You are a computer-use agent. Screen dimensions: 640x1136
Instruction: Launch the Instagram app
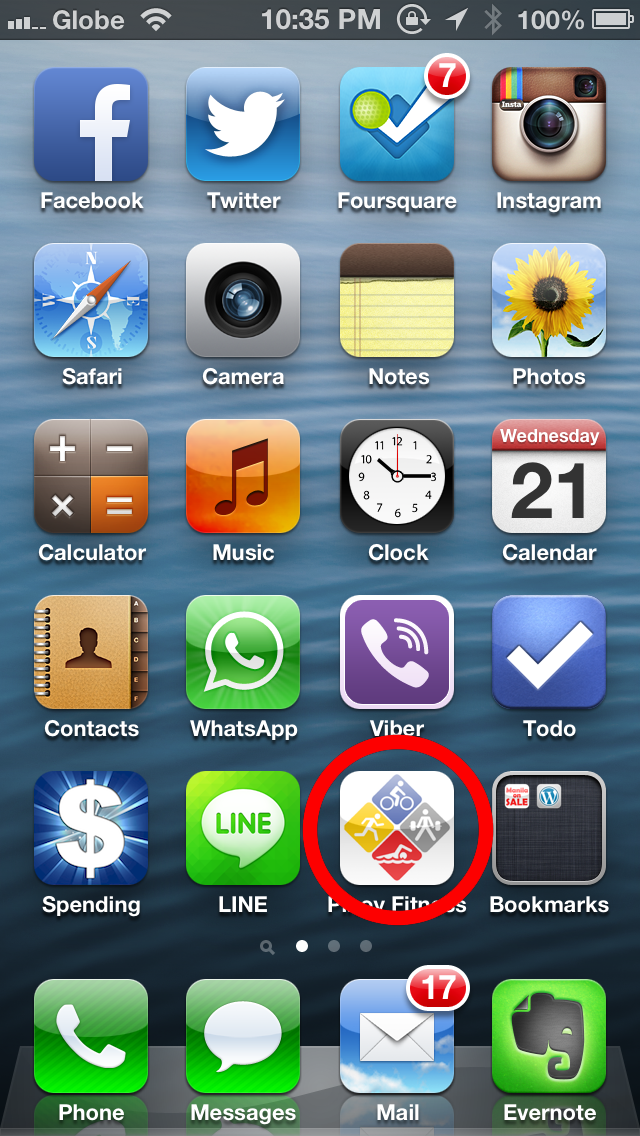tap(549, 124)
